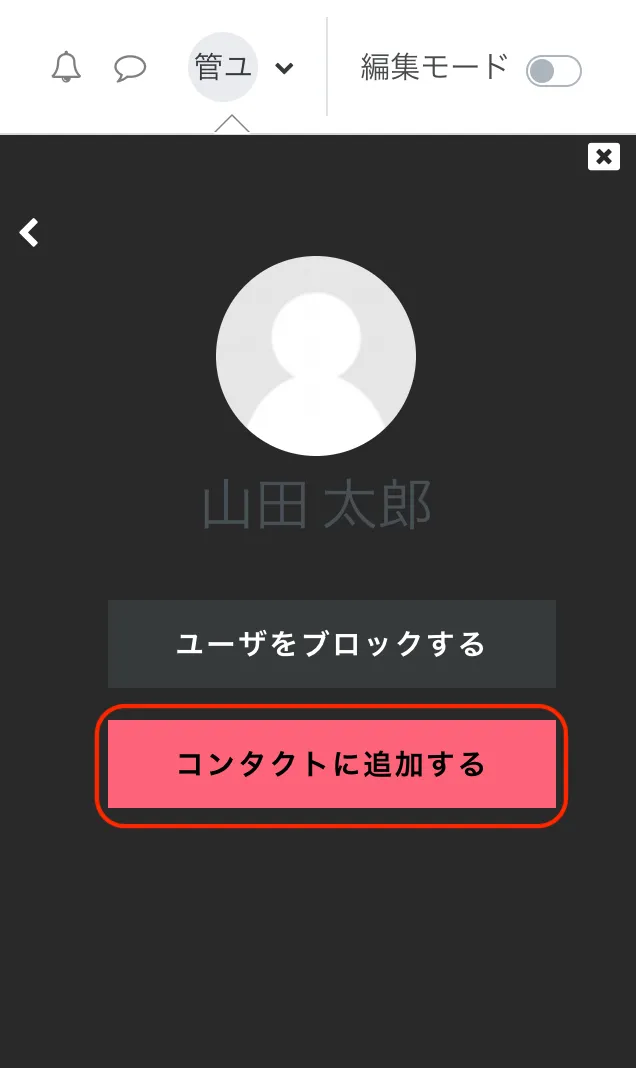Close the messaging drawer
Viewport: 636px width, 1068px height.
pos(604,157)
